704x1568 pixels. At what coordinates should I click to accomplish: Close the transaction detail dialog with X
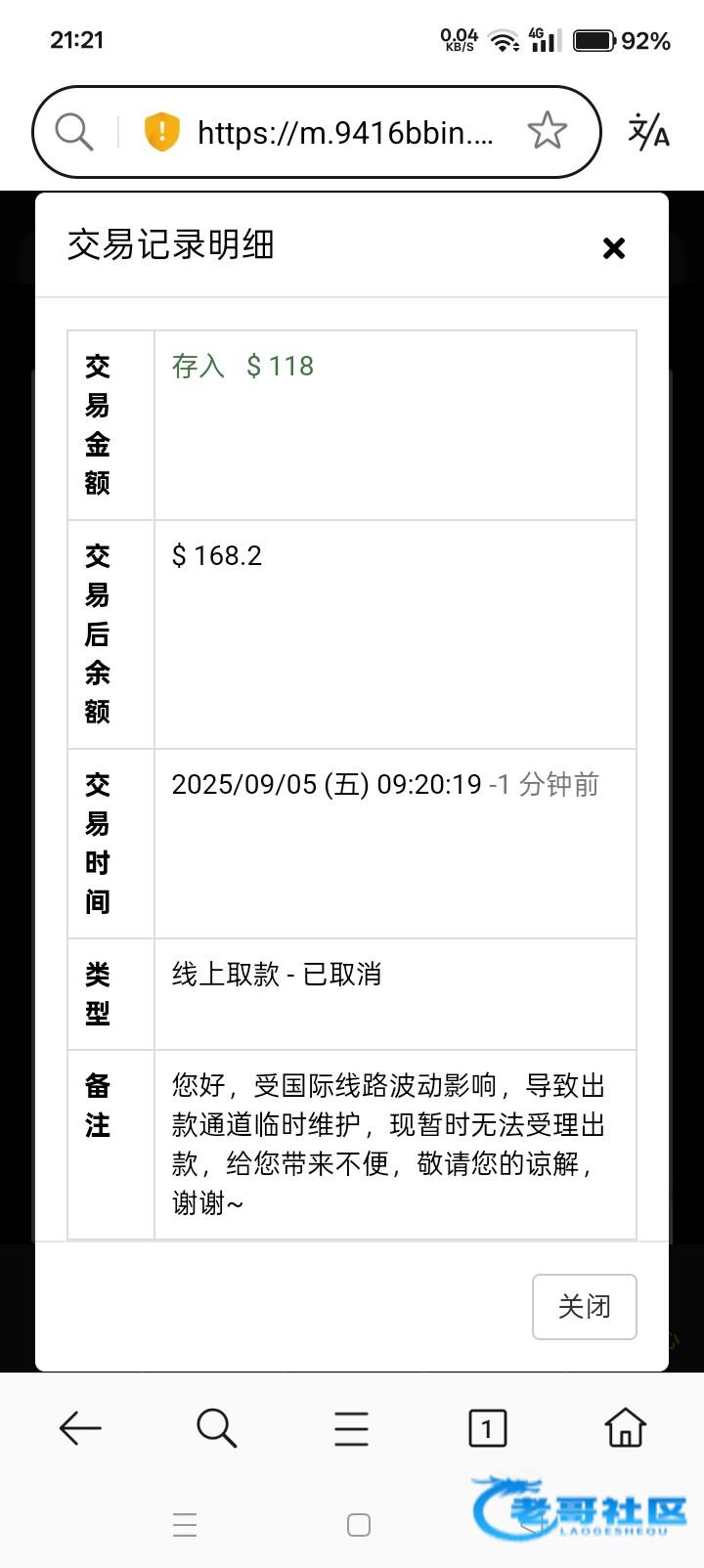coord(614,248)
